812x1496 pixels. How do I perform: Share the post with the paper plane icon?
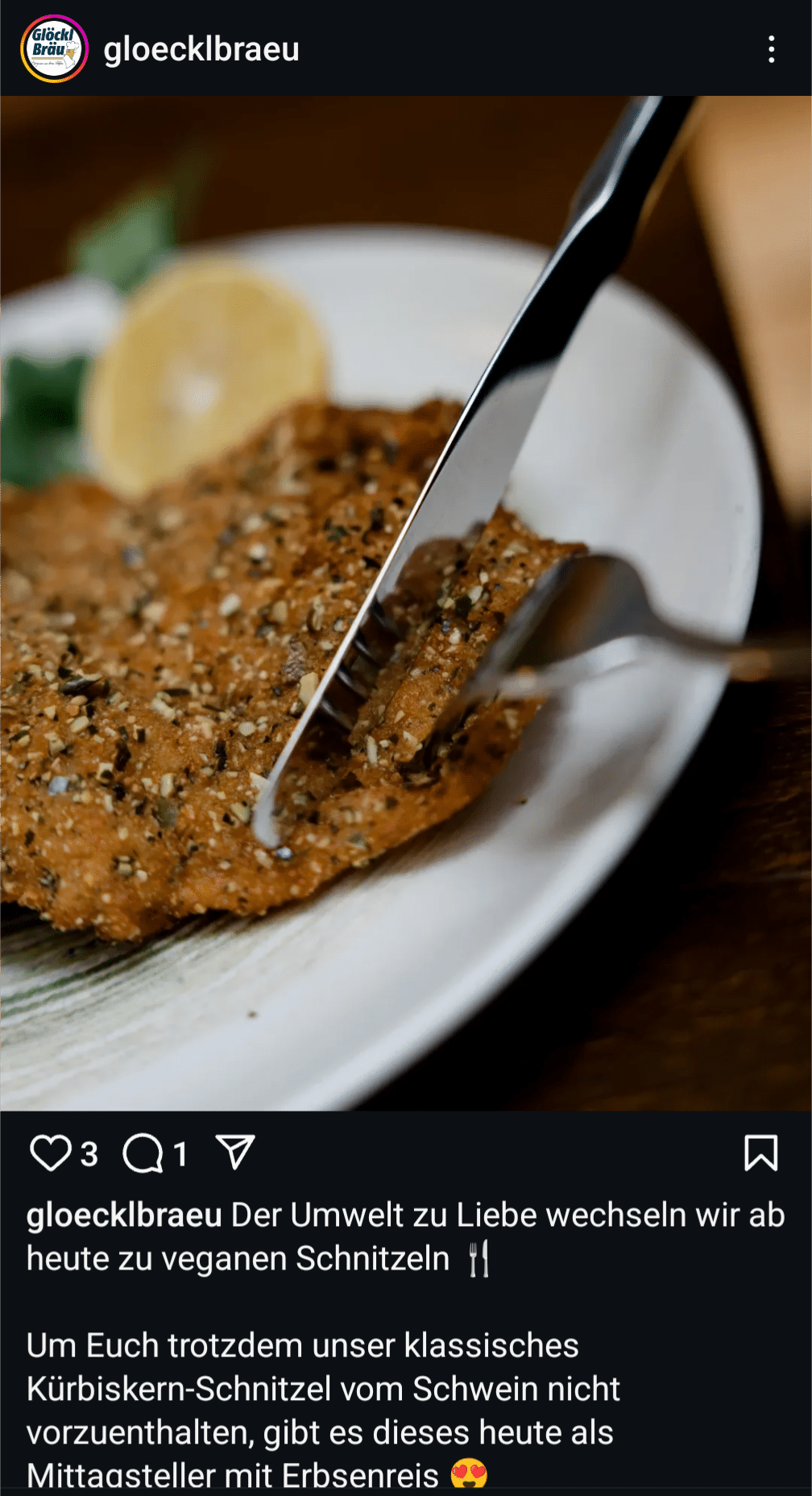pos(235,1152)
